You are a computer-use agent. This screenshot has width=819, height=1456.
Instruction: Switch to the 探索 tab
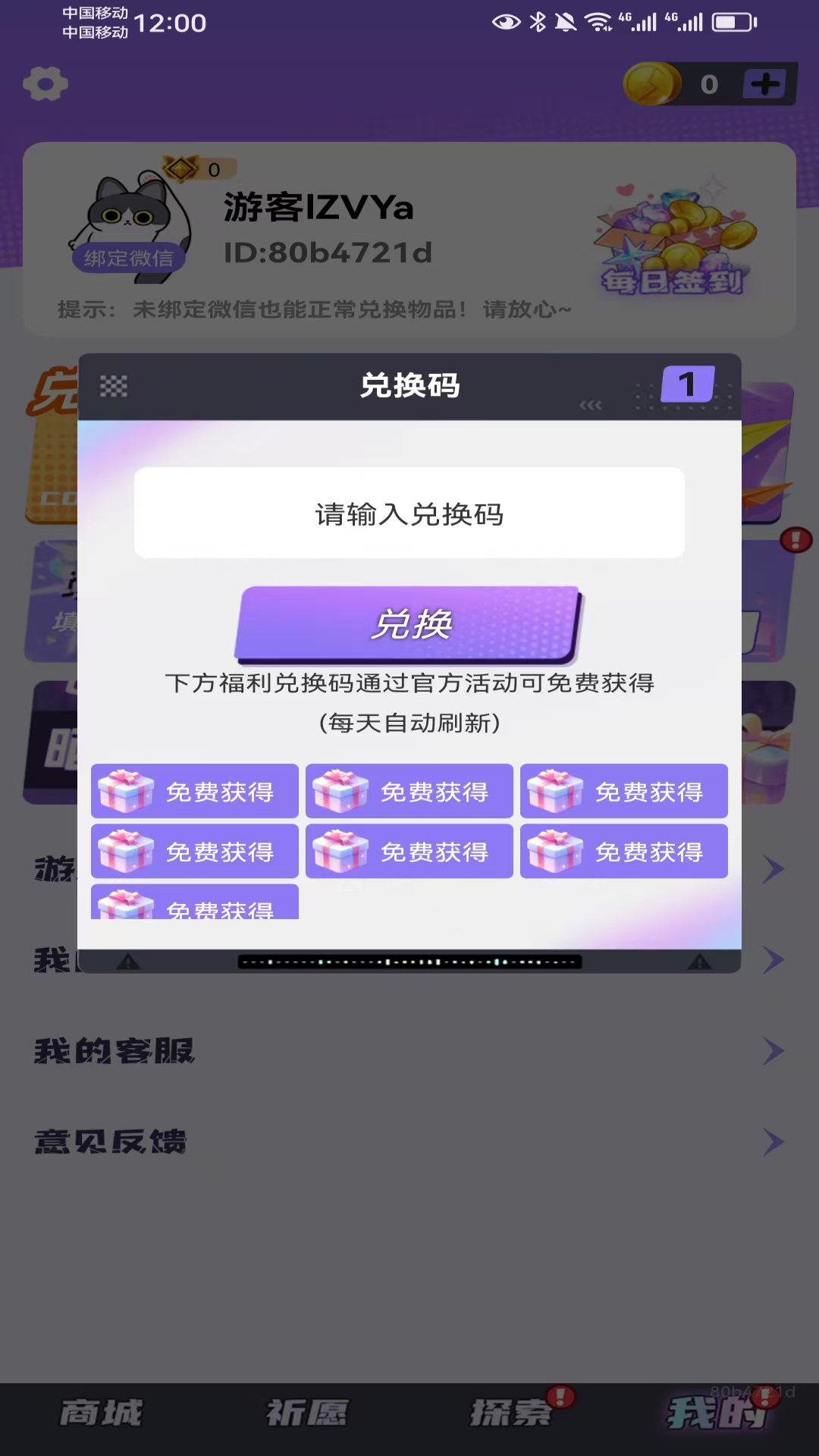pos(511,1414)
